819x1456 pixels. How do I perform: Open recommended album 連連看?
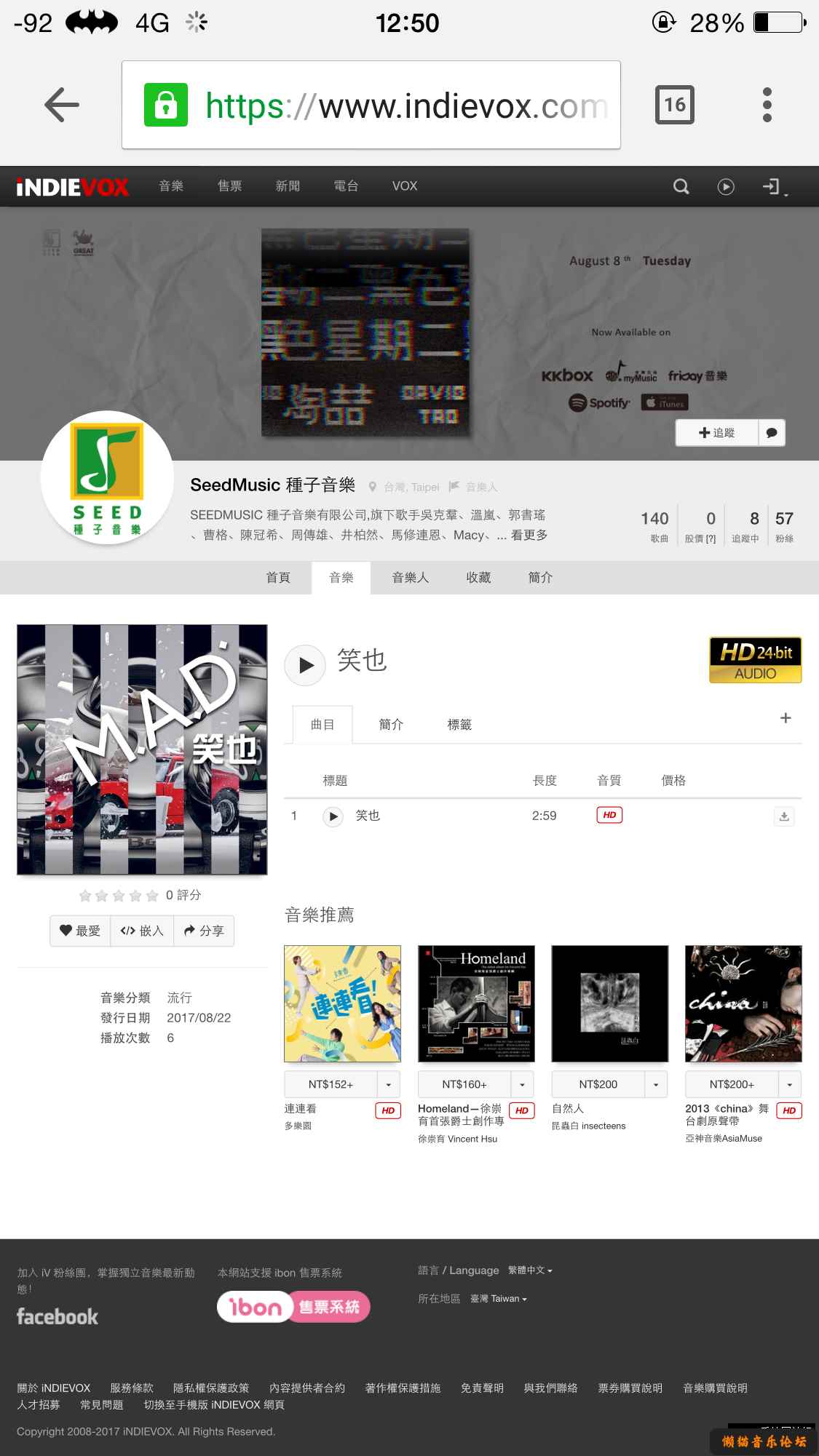coord(342,1003)
